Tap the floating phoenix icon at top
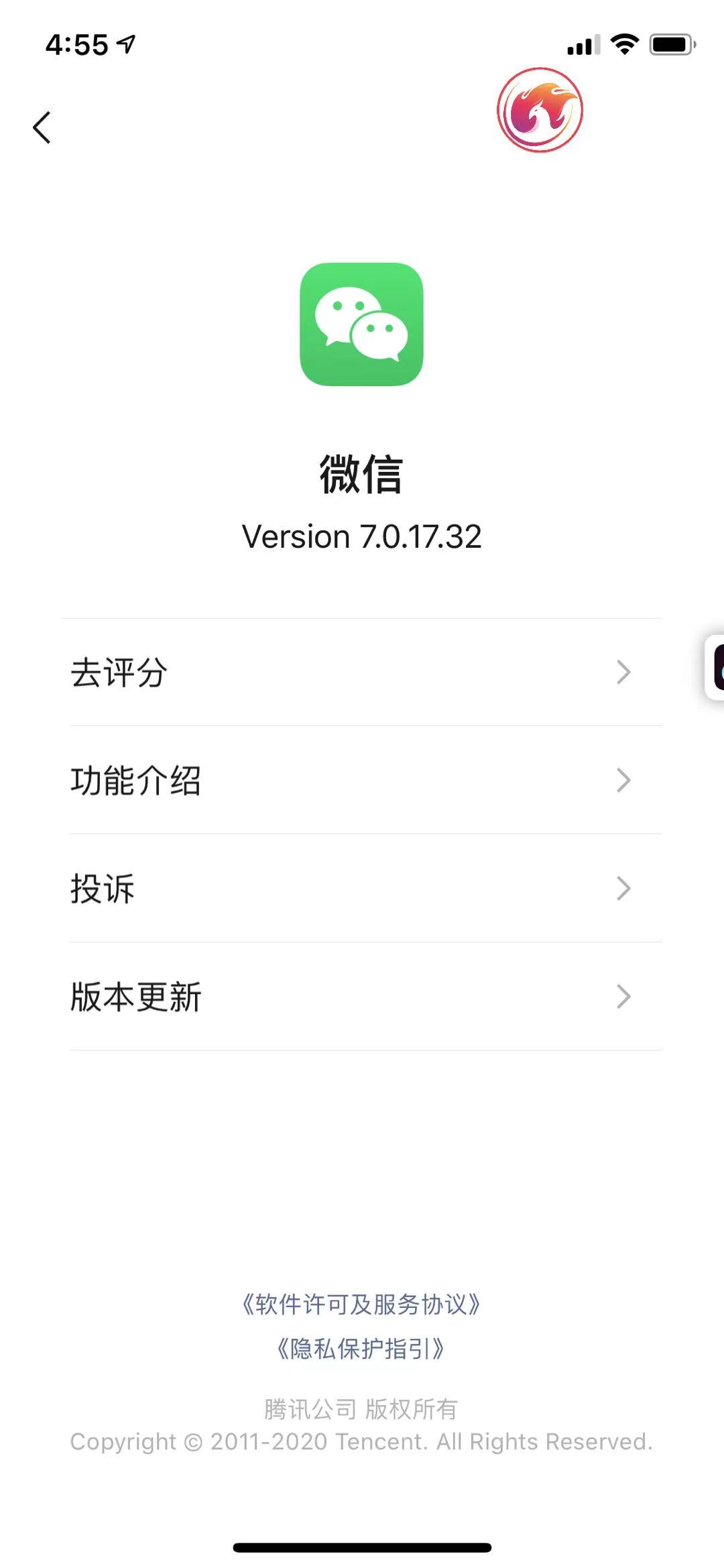The height and width of the screenshot is (1568, 724). coord(540,110)
